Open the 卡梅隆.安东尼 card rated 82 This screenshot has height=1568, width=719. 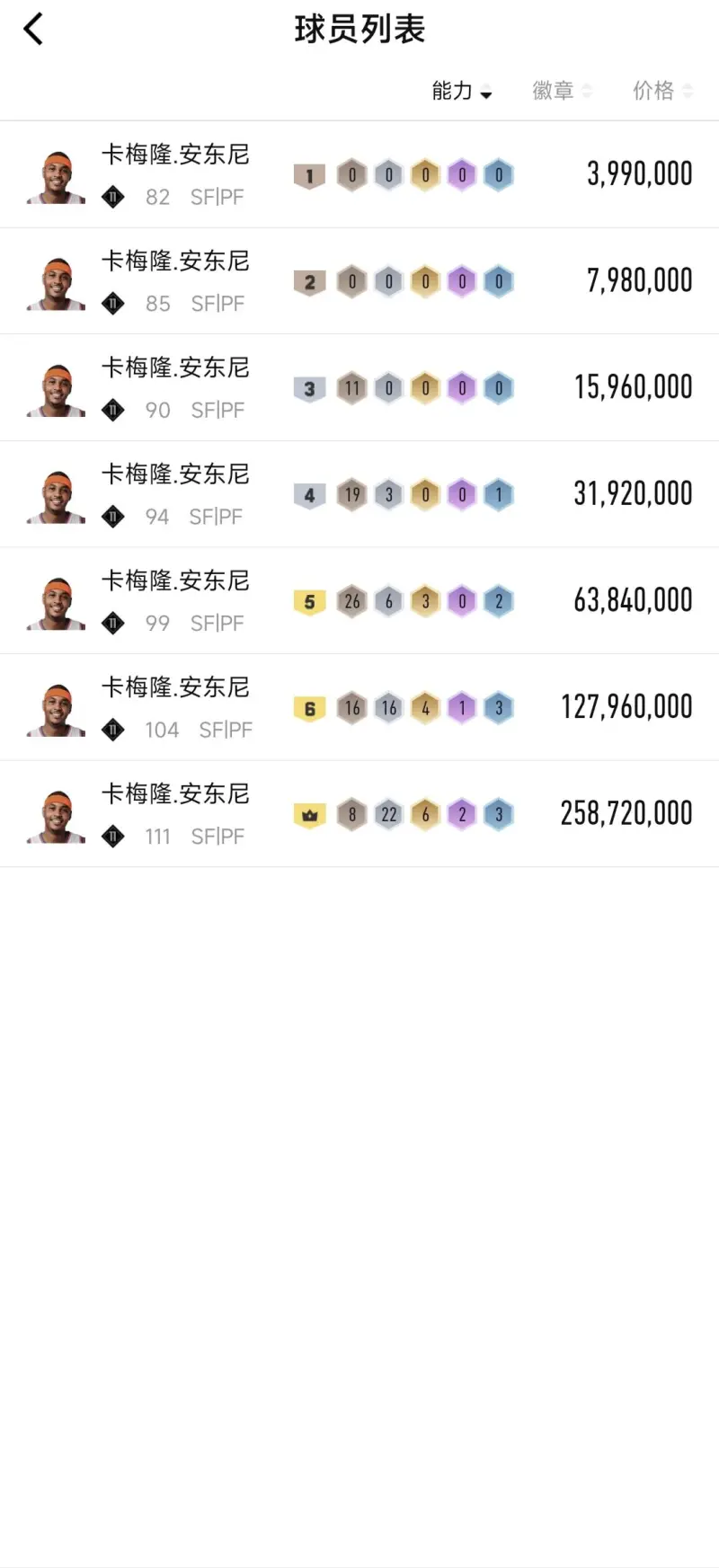pyautogui.click(x=359, y=174)
